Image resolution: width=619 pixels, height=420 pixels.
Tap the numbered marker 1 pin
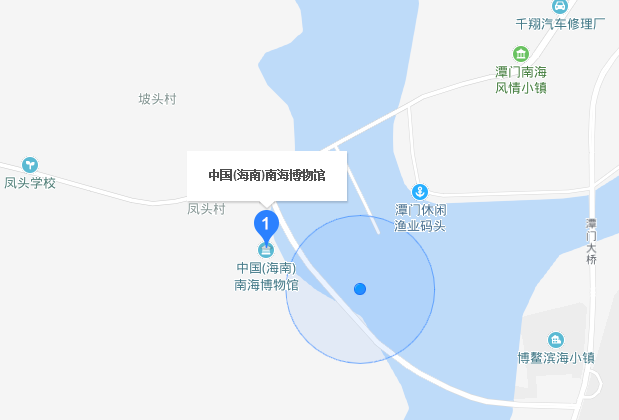[x=265, y=222]
